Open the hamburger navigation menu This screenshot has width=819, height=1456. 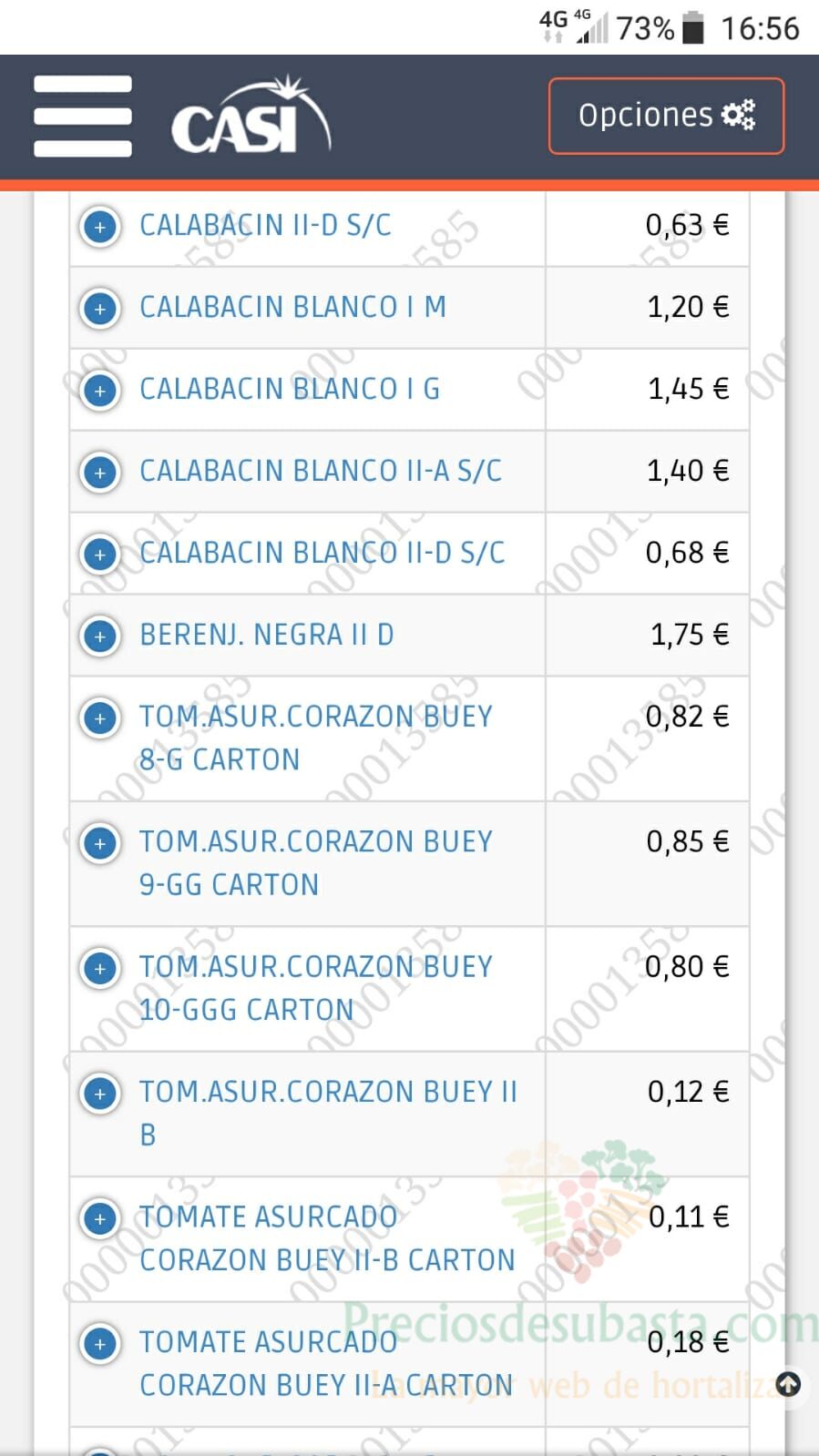(83, 117)
